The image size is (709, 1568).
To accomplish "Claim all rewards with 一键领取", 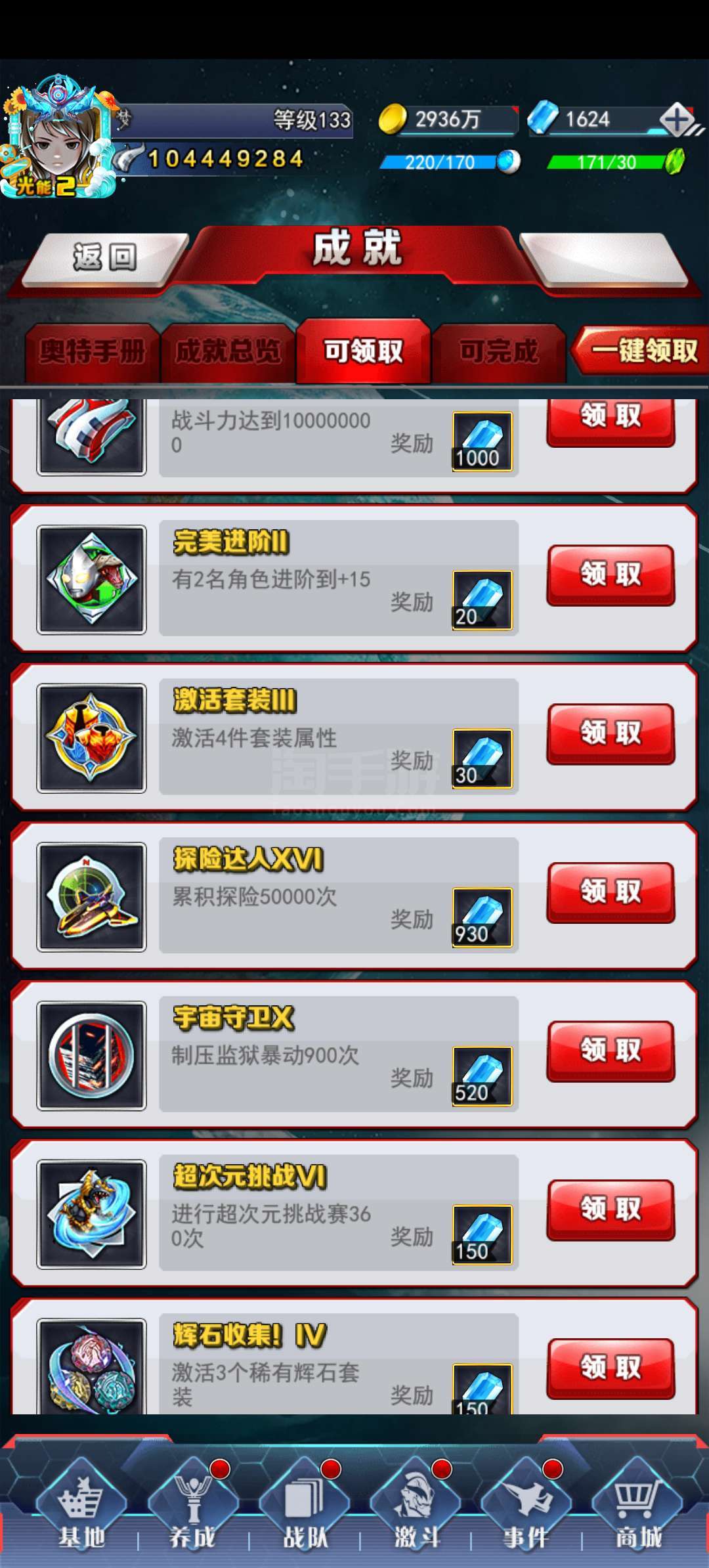I will click(643, 351).
